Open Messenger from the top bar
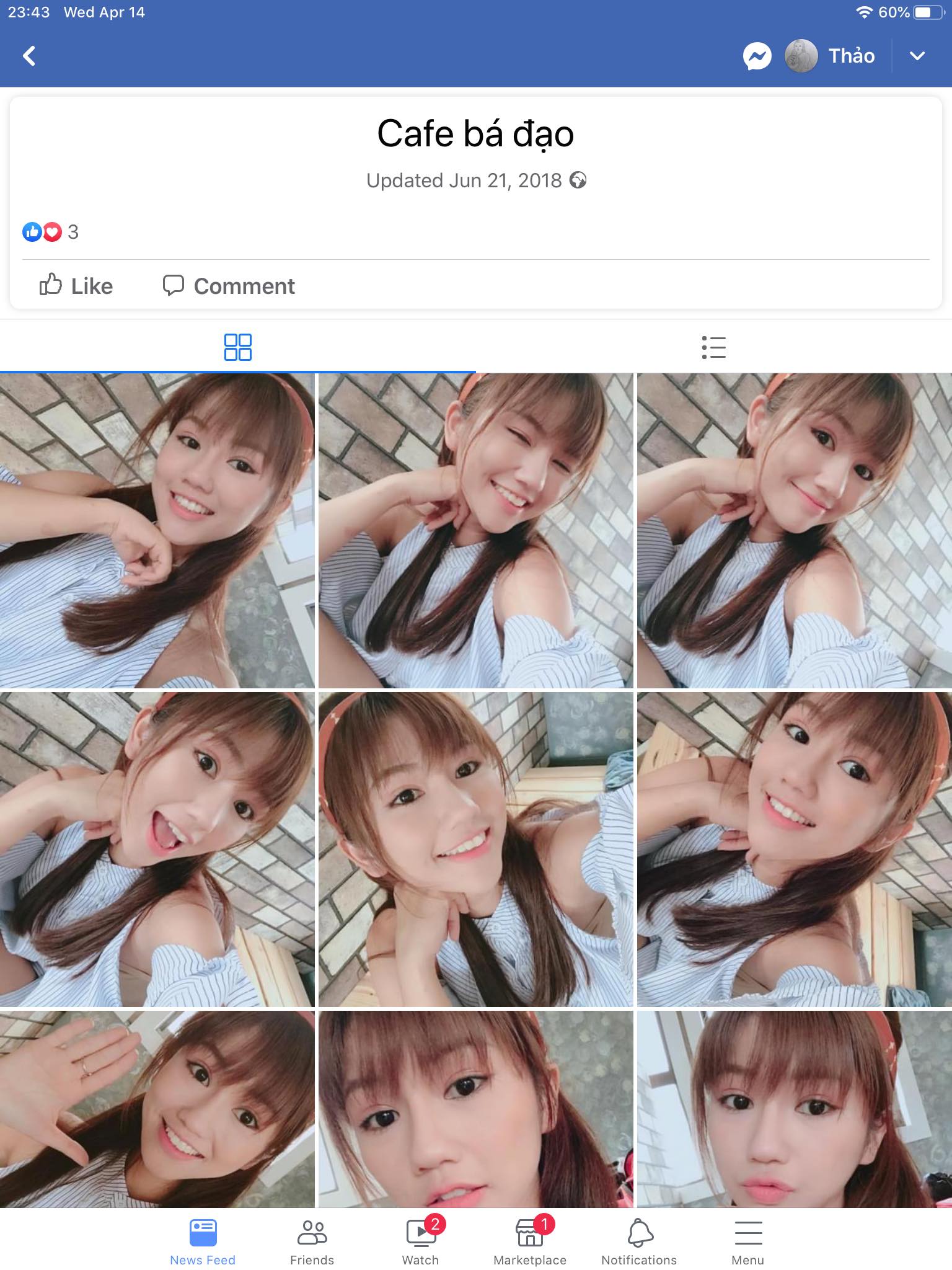 [757, 56]
